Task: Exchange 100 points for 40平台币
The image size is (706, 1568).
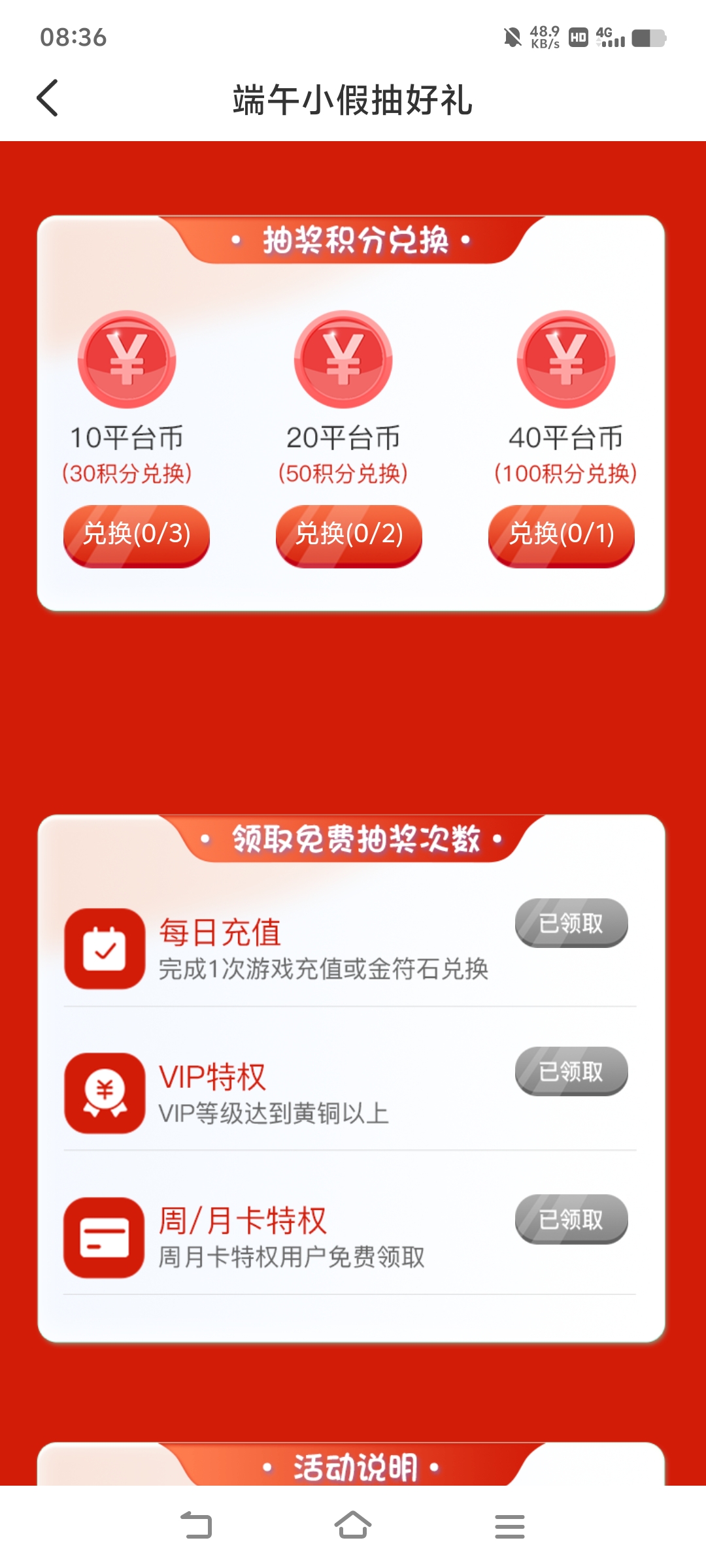Action: 562,536
